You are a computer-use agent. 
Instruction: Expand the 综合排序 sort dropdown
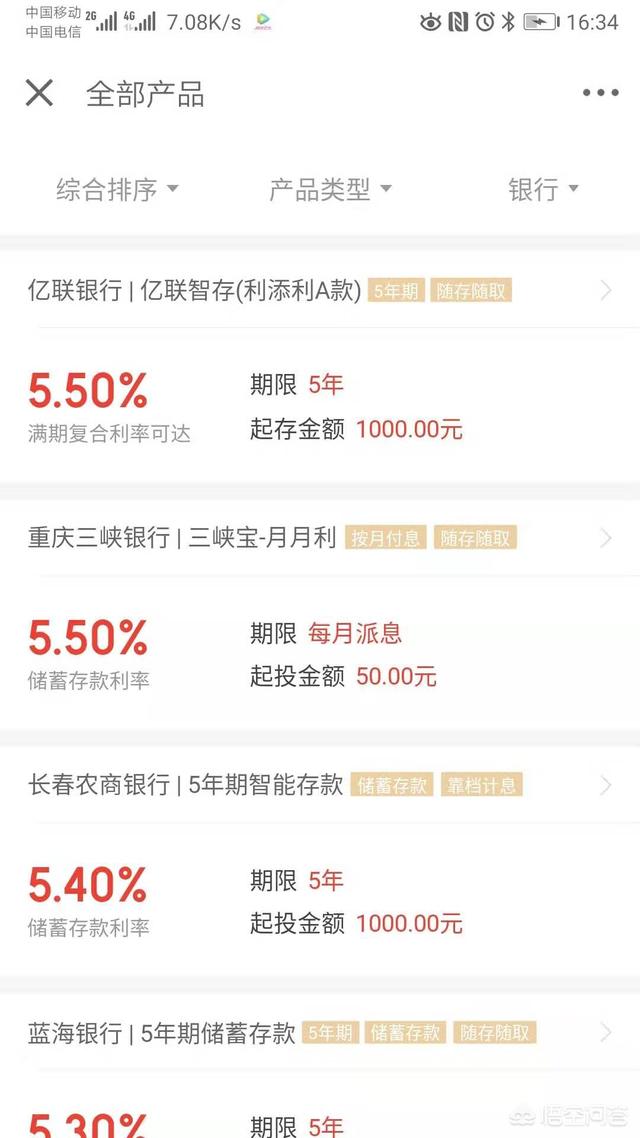tap(117, 189)
